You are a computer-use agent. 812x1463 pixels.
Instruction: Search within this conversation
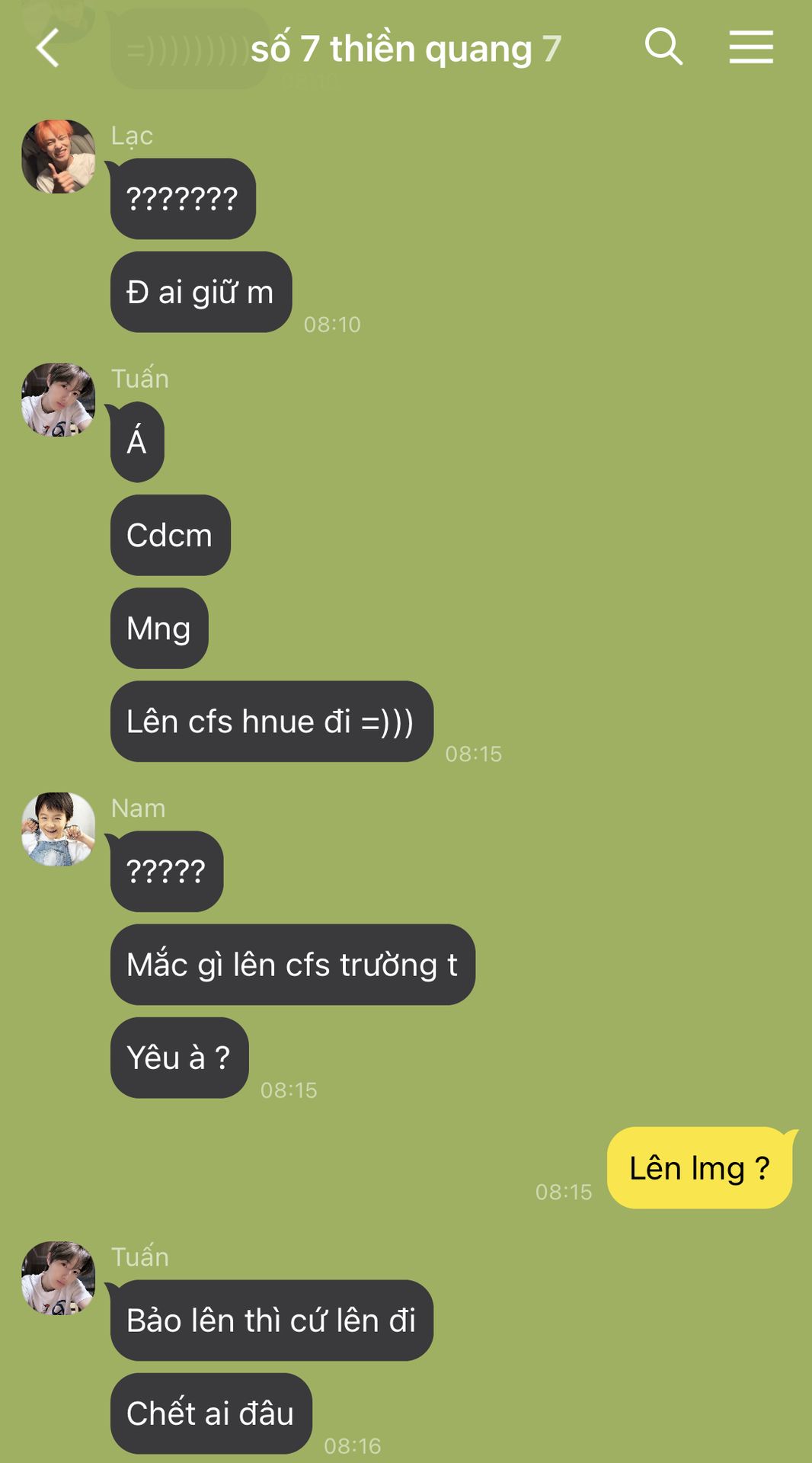point(663,47)
